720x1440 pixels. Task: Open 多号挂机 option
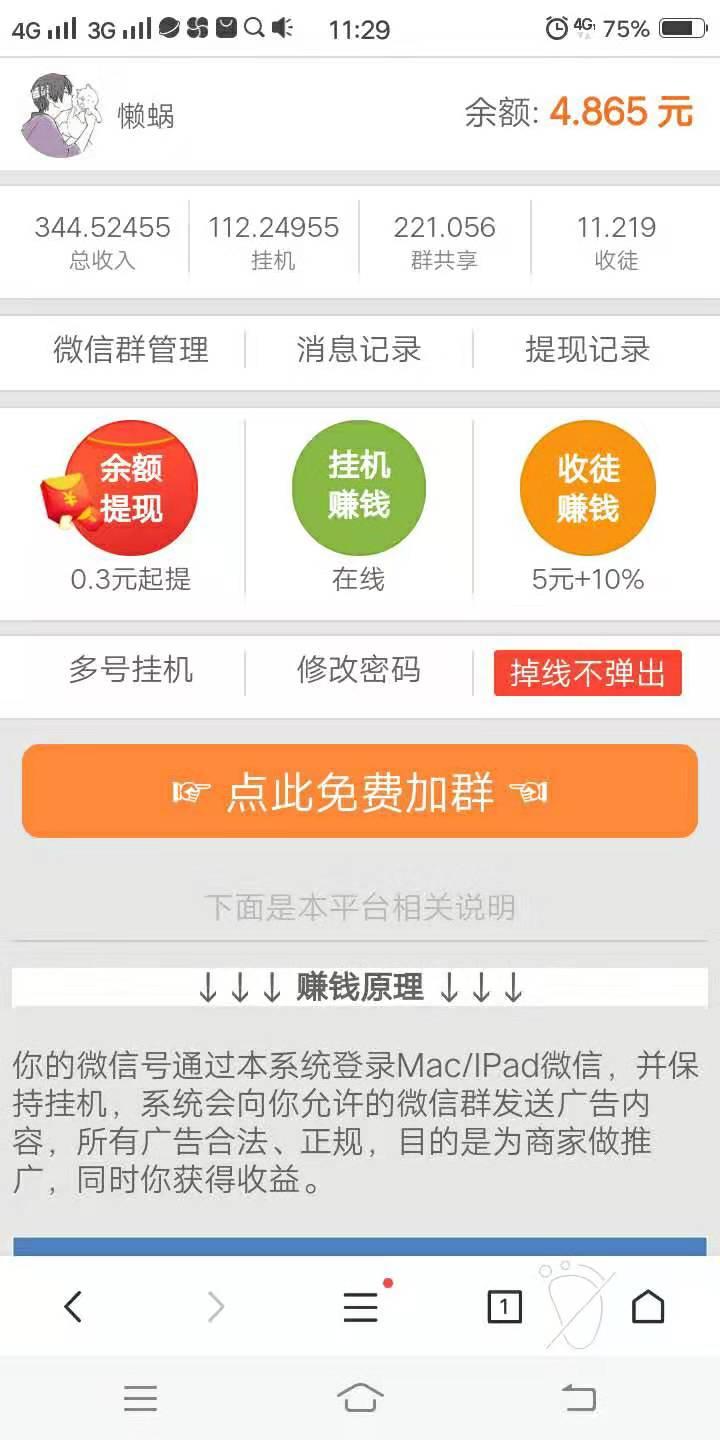point(131,670)
